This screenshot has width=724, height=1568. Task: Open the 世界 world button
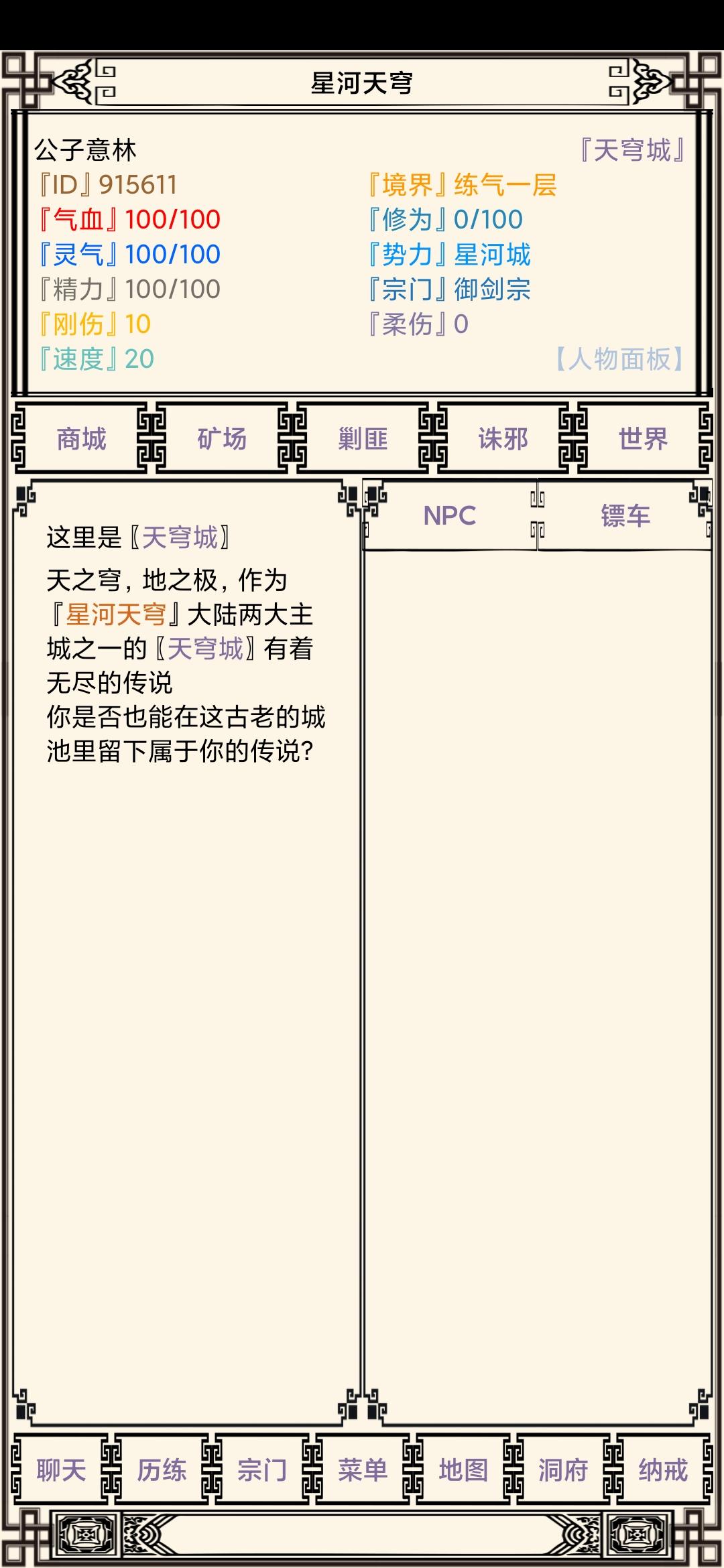(x=643, y=440)
